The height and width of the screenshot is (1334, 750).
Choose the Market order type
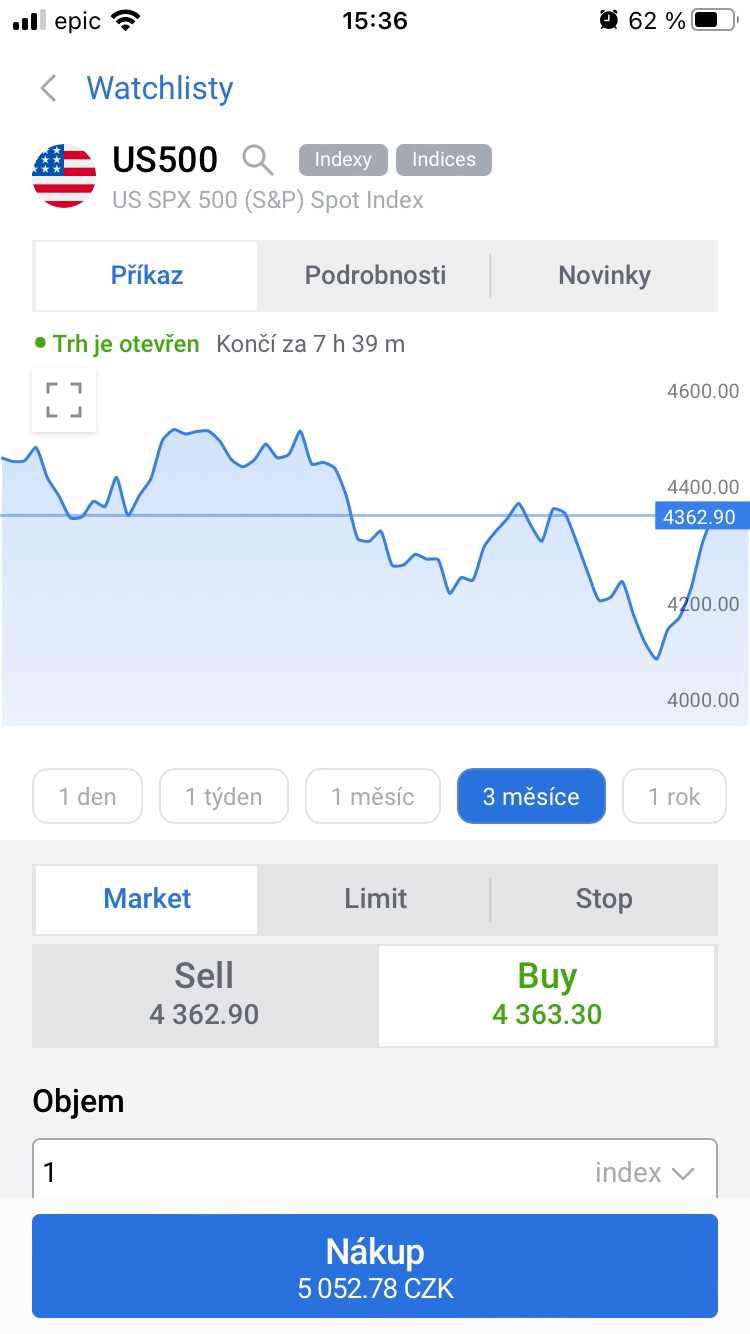(x=147, y=899)
